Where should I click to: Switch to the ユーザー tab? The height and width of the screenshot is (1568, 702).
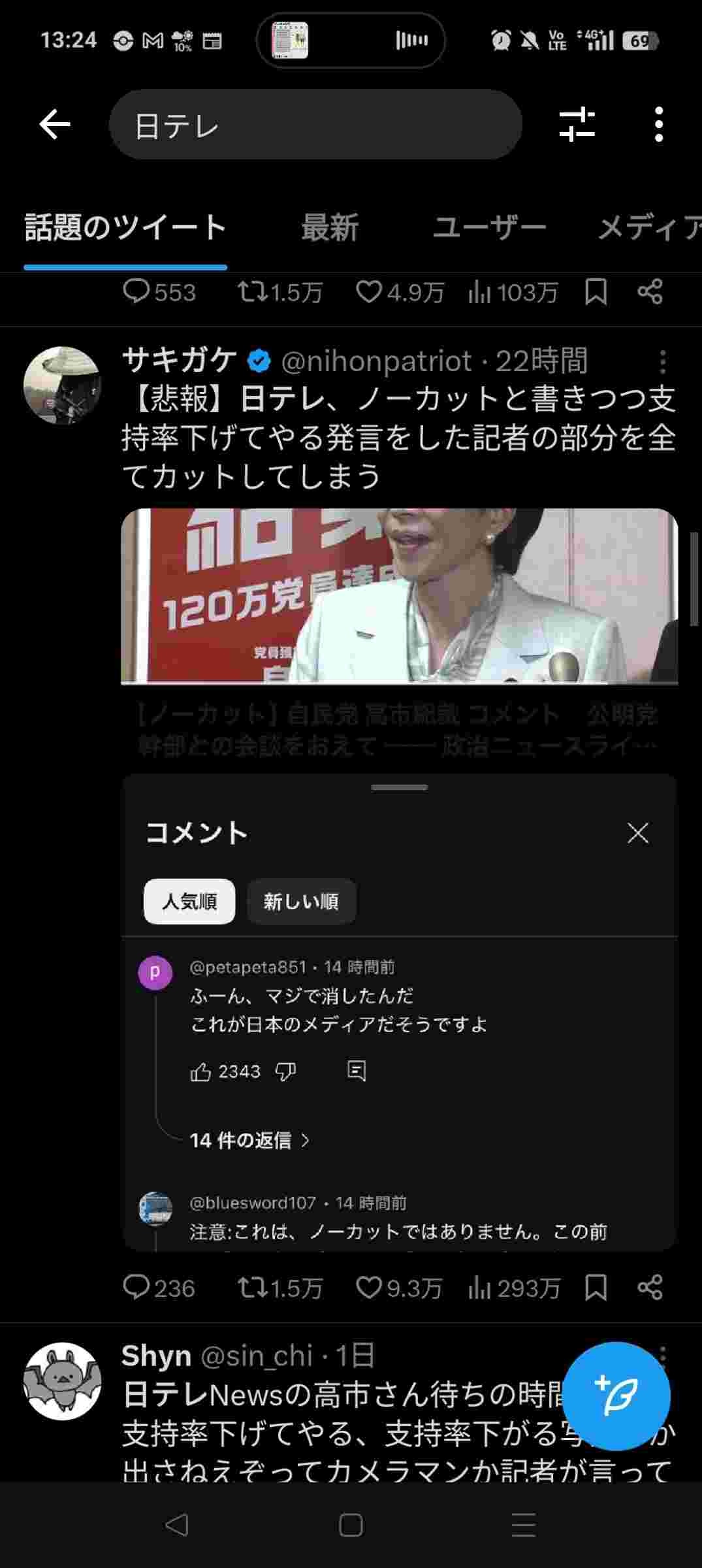pos(489,228)
